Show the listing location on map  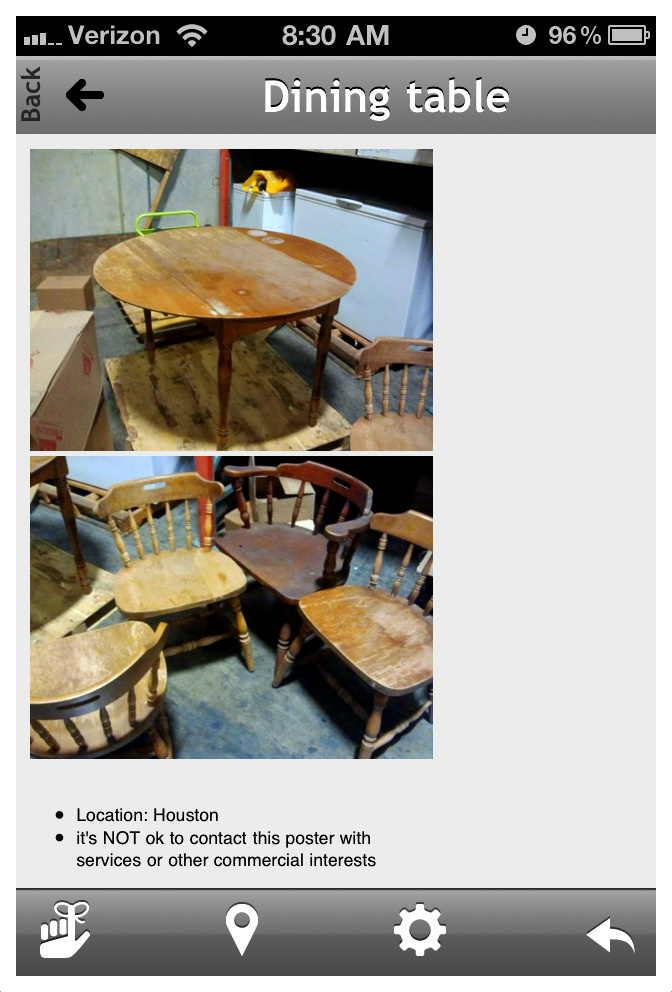242,930
